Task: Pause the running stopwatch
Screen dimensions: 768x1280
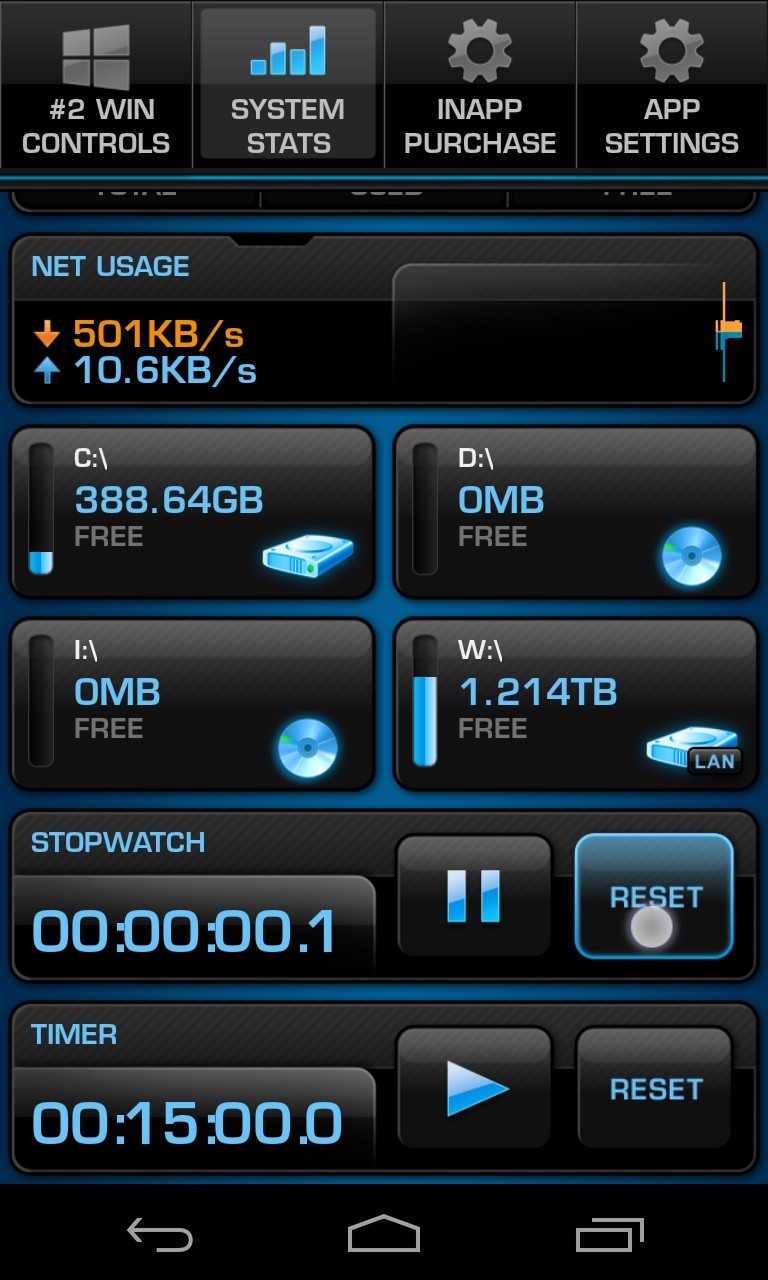Action: tap(474, 895)
